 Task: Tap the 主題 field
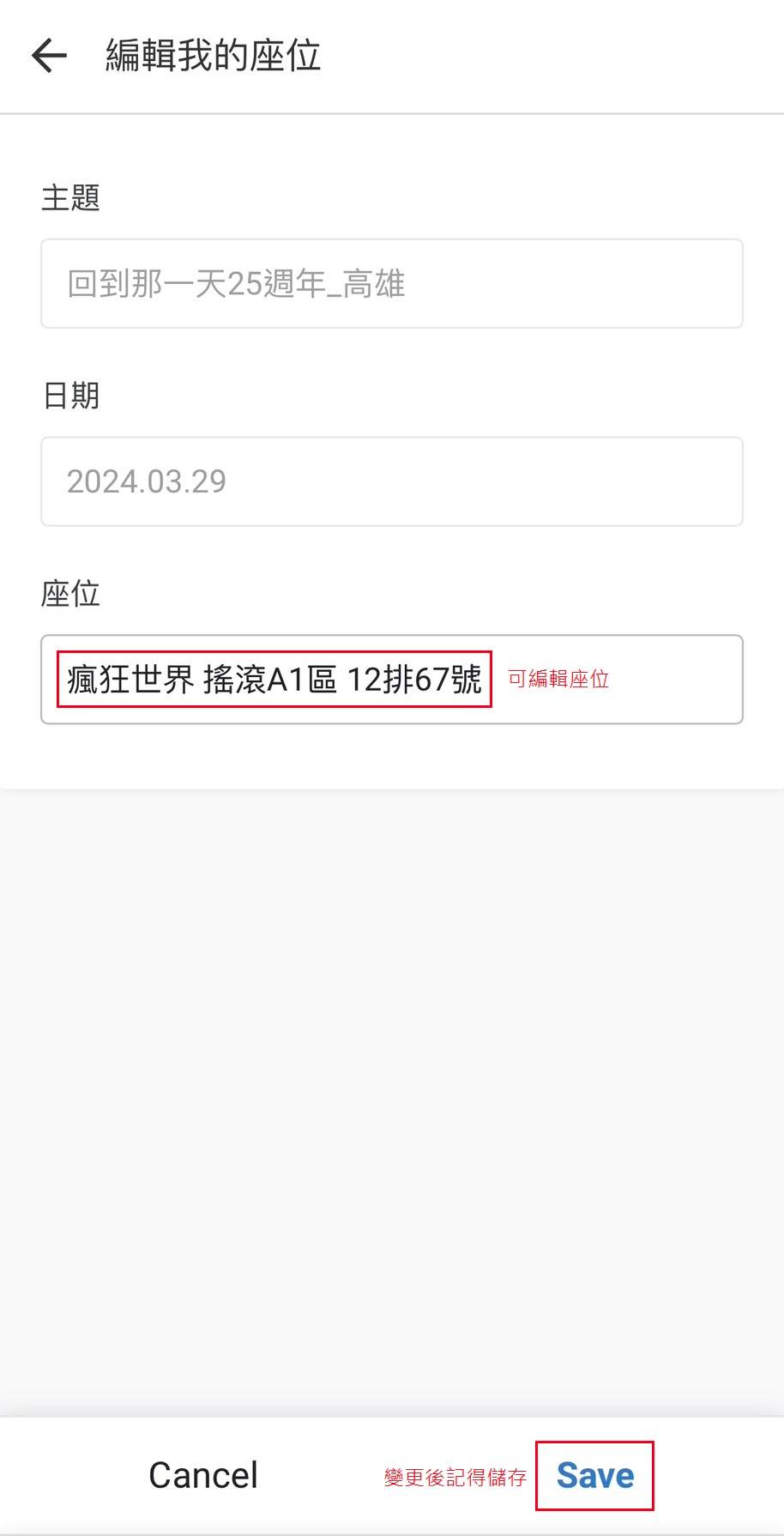click(392, 283)
